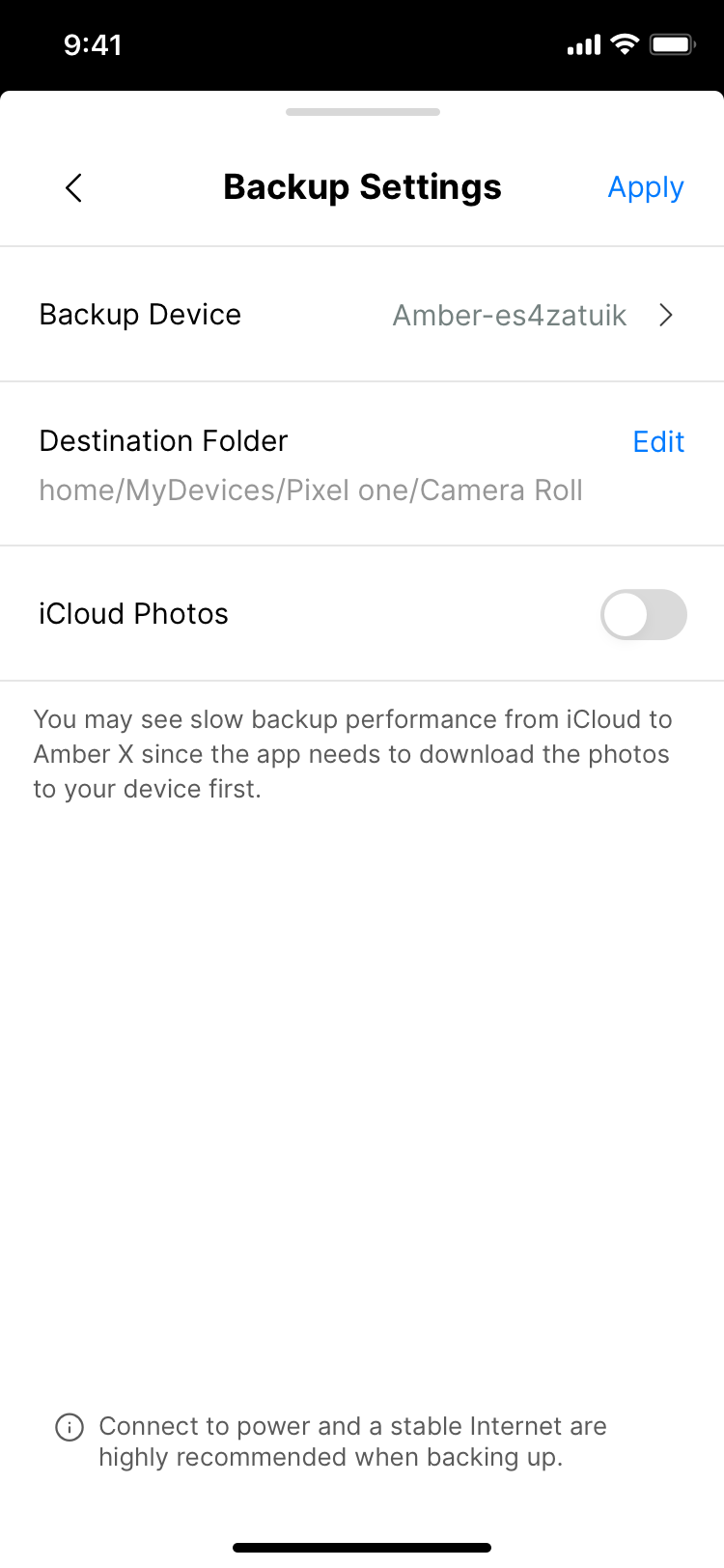Edit the destination folder
724x1568 pixels.
(658, 441)
